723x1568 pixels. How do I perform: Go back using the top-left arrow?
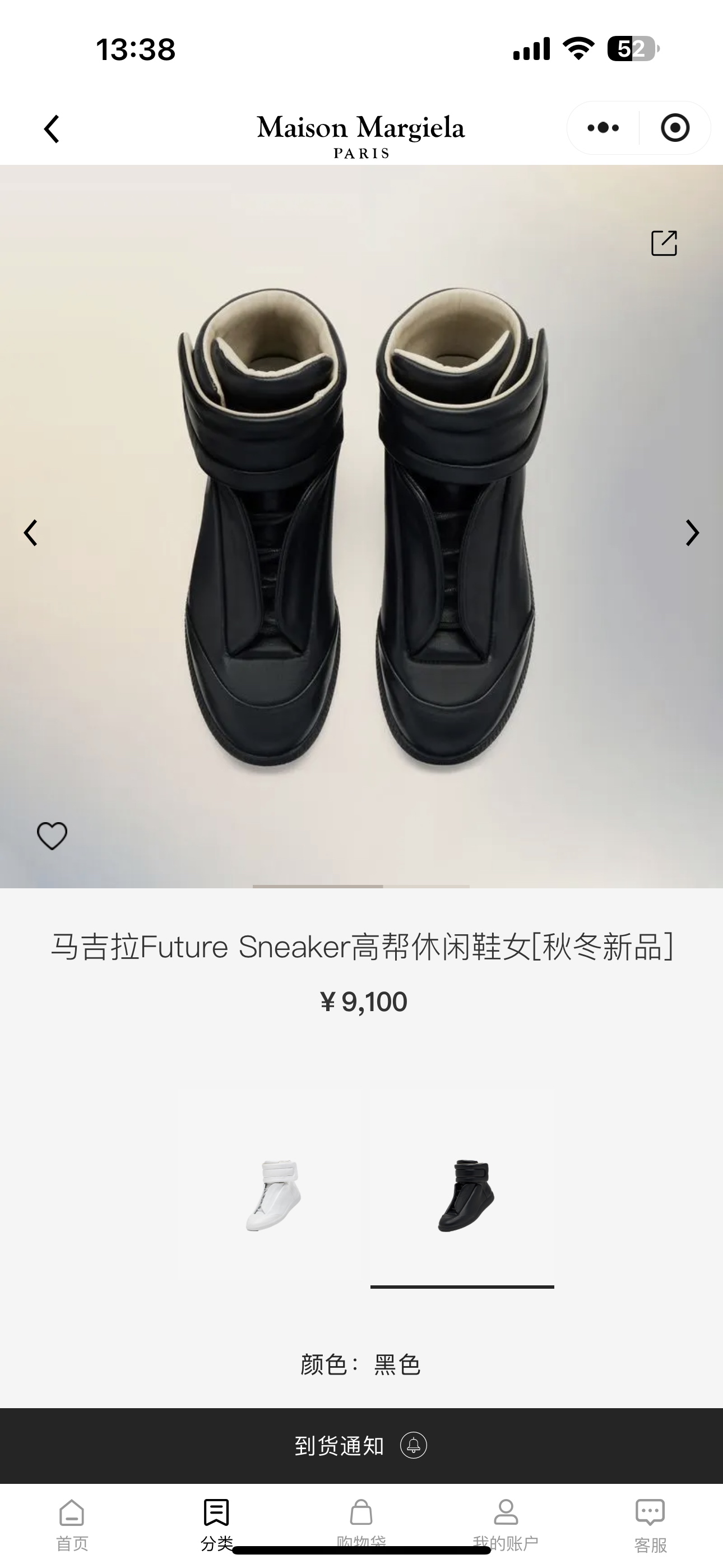coord(52,129)
